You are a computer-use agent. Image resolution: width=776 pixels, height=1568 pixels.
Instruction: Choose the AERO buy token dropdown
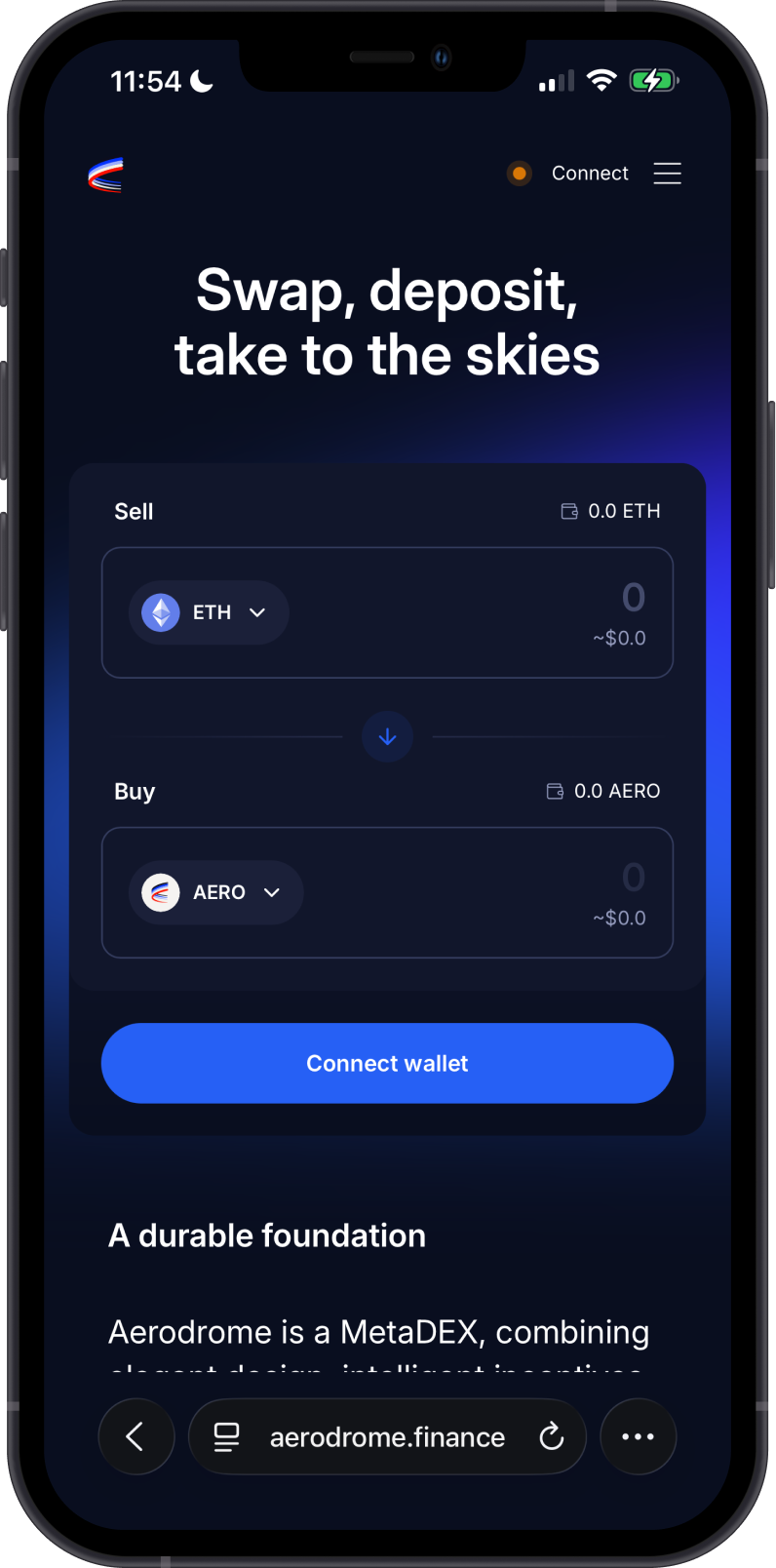pos(215,892)
